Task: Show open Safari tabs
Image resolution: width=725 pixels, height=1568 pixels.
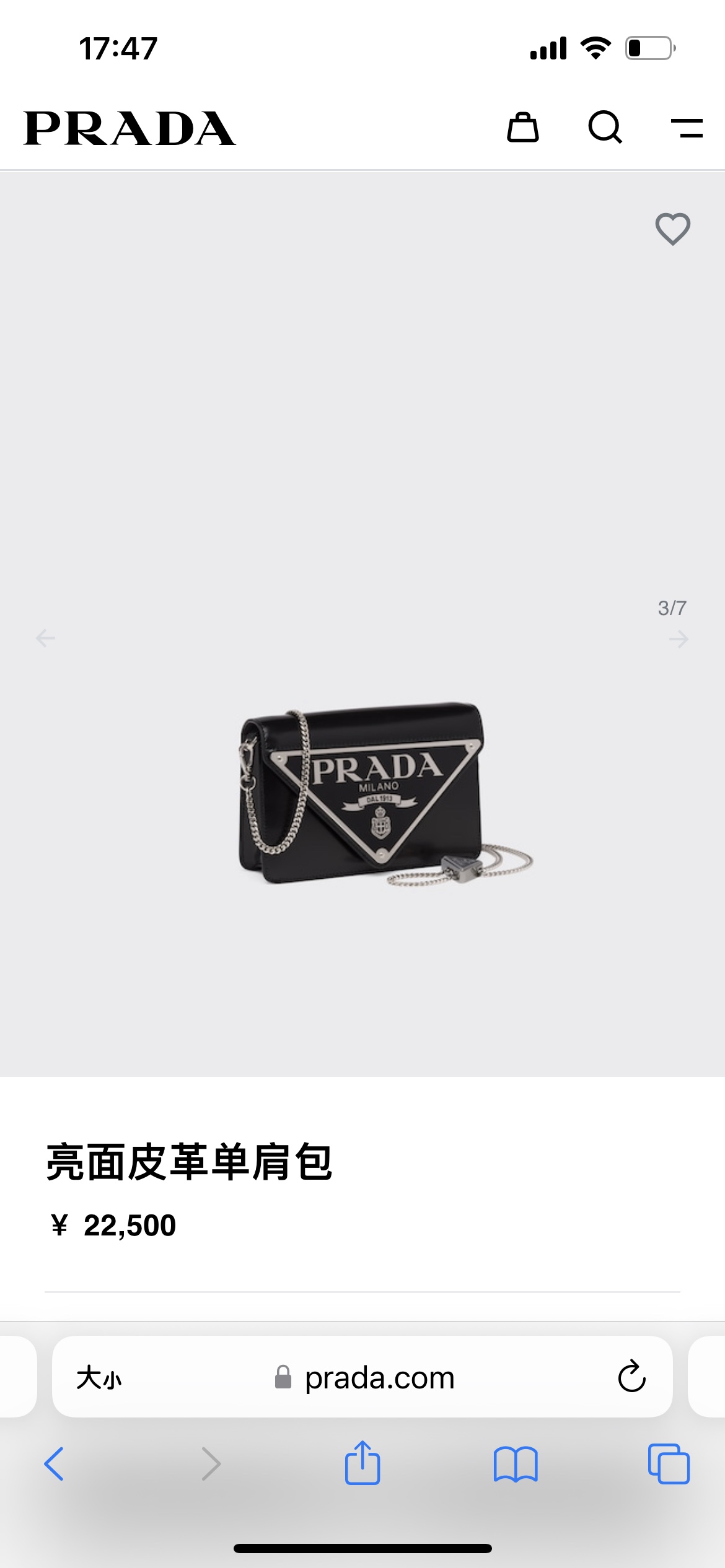Action: click(x=669, y=1464)
